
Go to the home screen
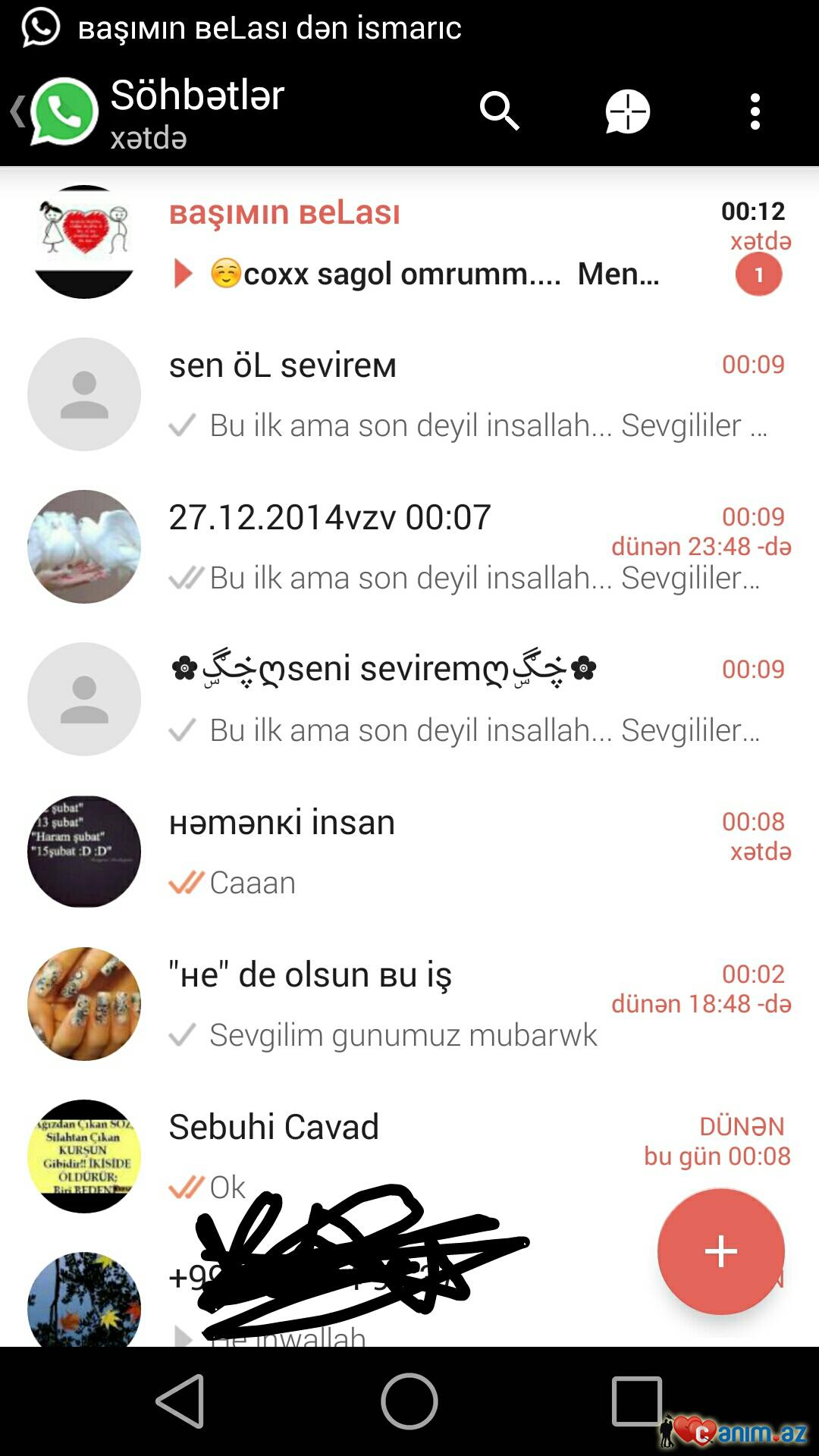click(409, 1401)
